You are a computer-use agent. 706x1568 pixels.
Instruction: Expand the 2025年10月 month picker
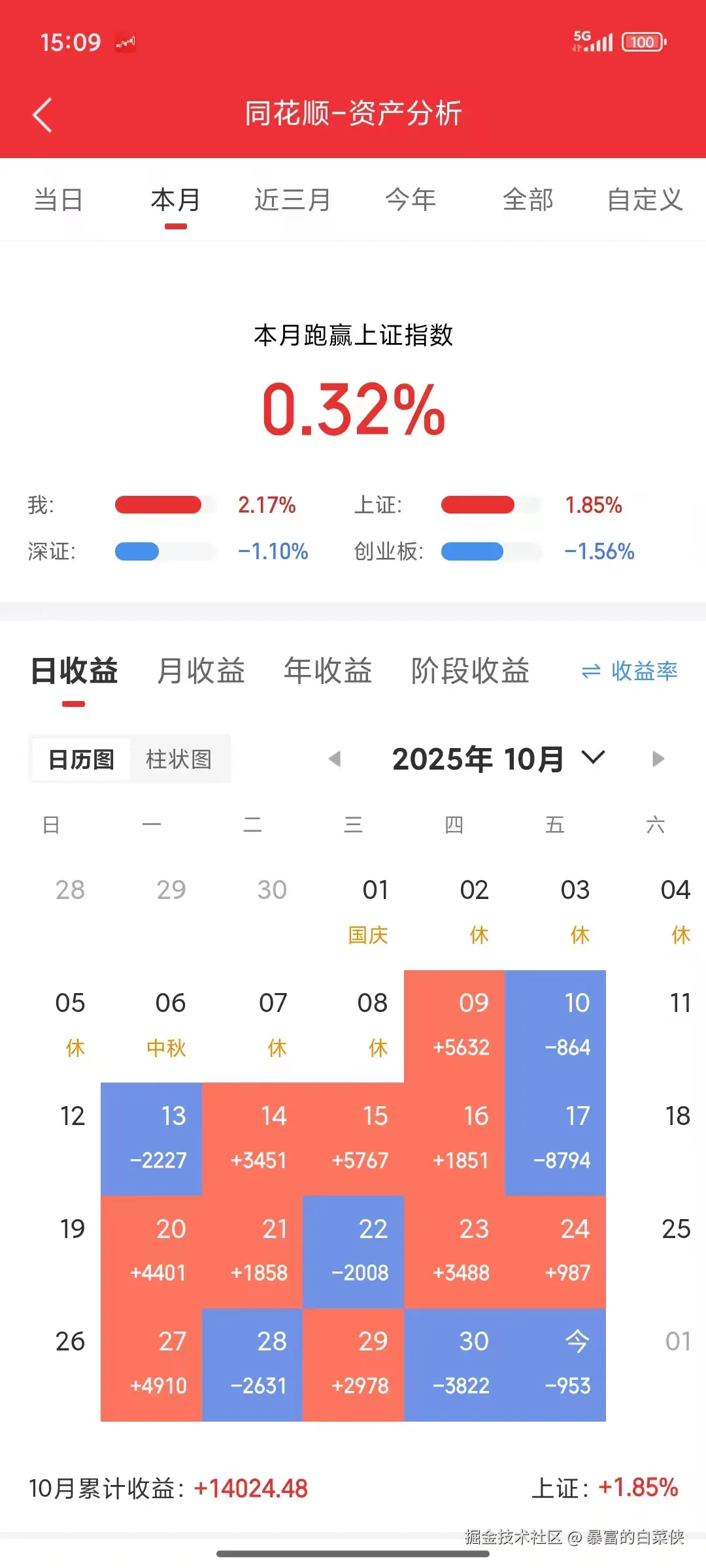click(x=480, y=758)
